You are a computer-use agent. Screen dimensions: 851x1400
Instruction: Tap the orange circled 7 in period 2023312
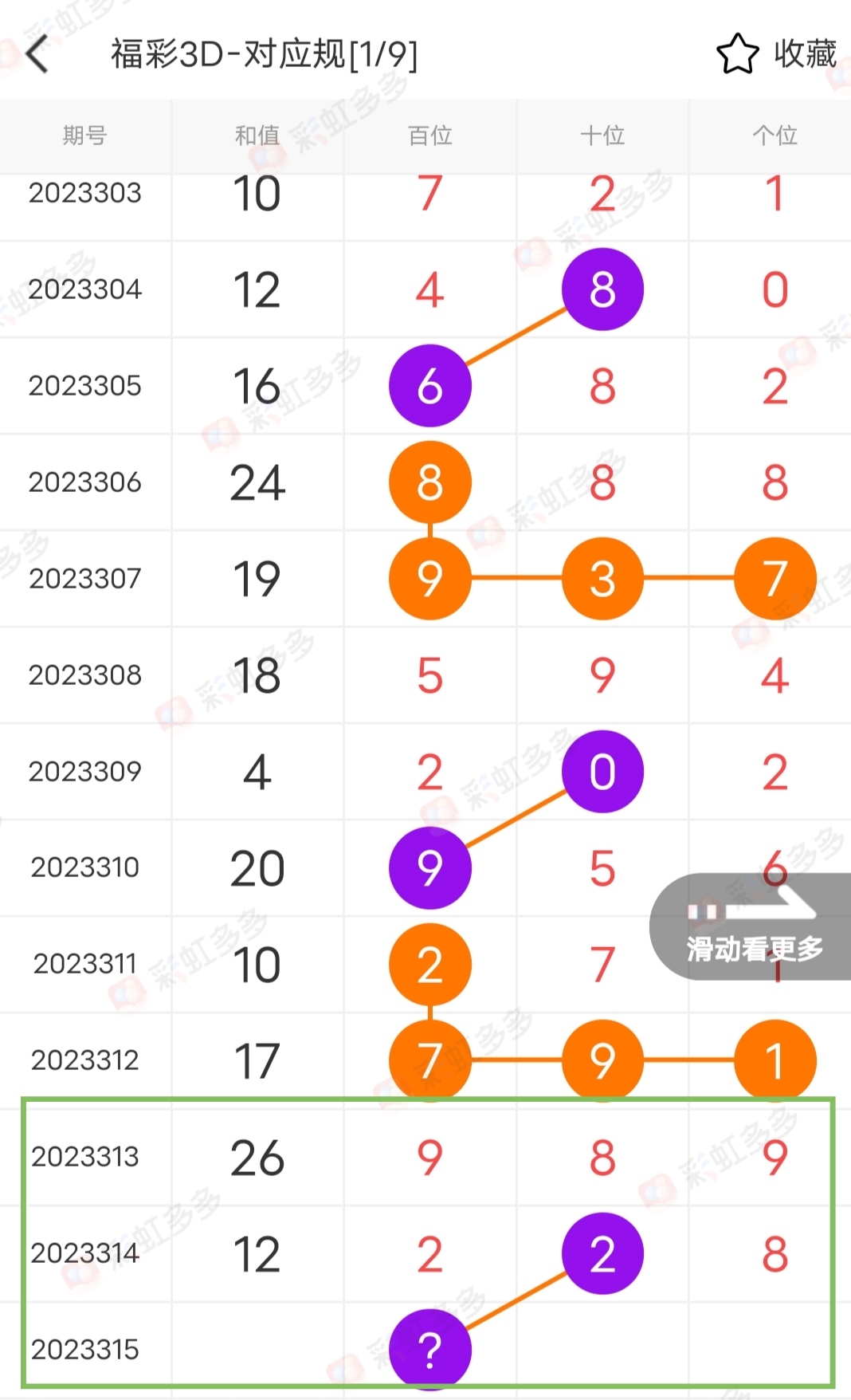click(x=429, y=1060)
